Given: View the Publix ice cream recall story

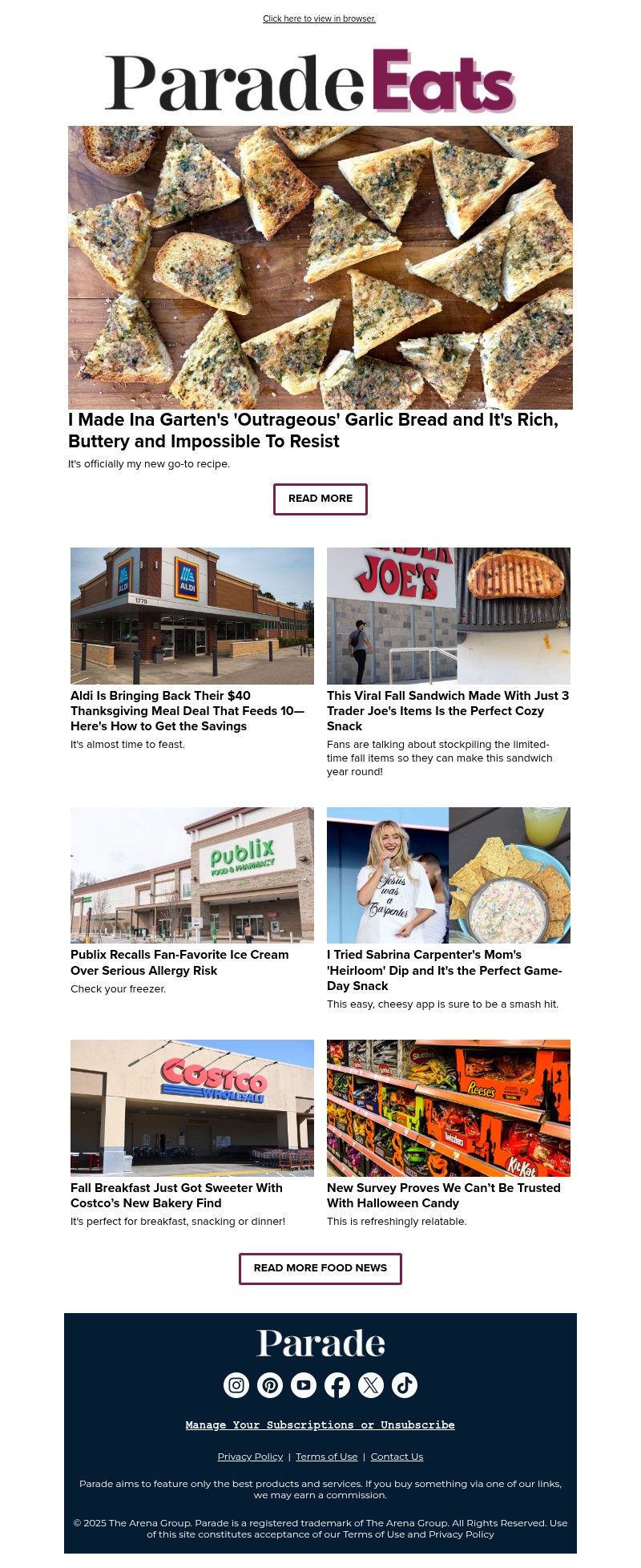Looking at the screenshot, I should (x=179, y=962).
